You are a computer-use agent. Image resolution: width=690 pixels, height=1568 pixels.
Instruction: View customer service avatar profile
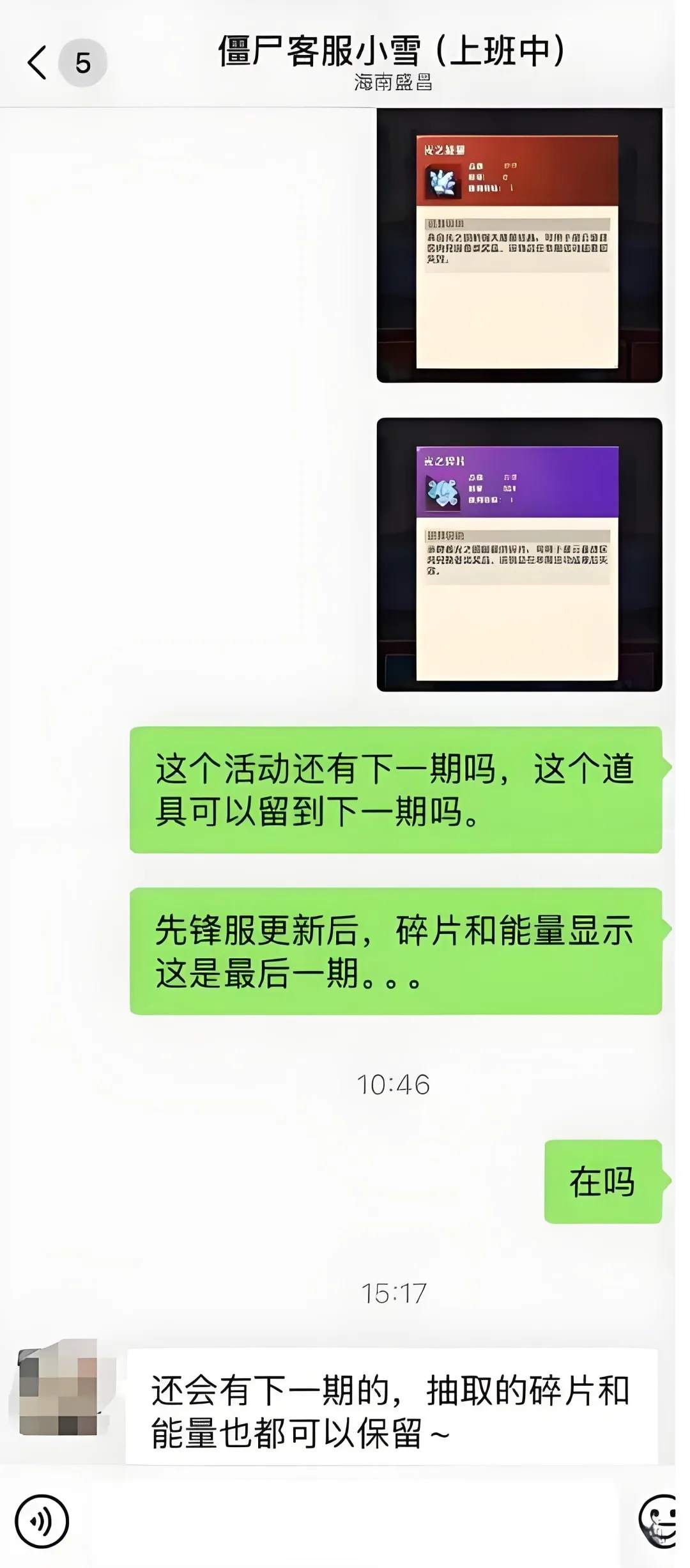(59, 1387)
